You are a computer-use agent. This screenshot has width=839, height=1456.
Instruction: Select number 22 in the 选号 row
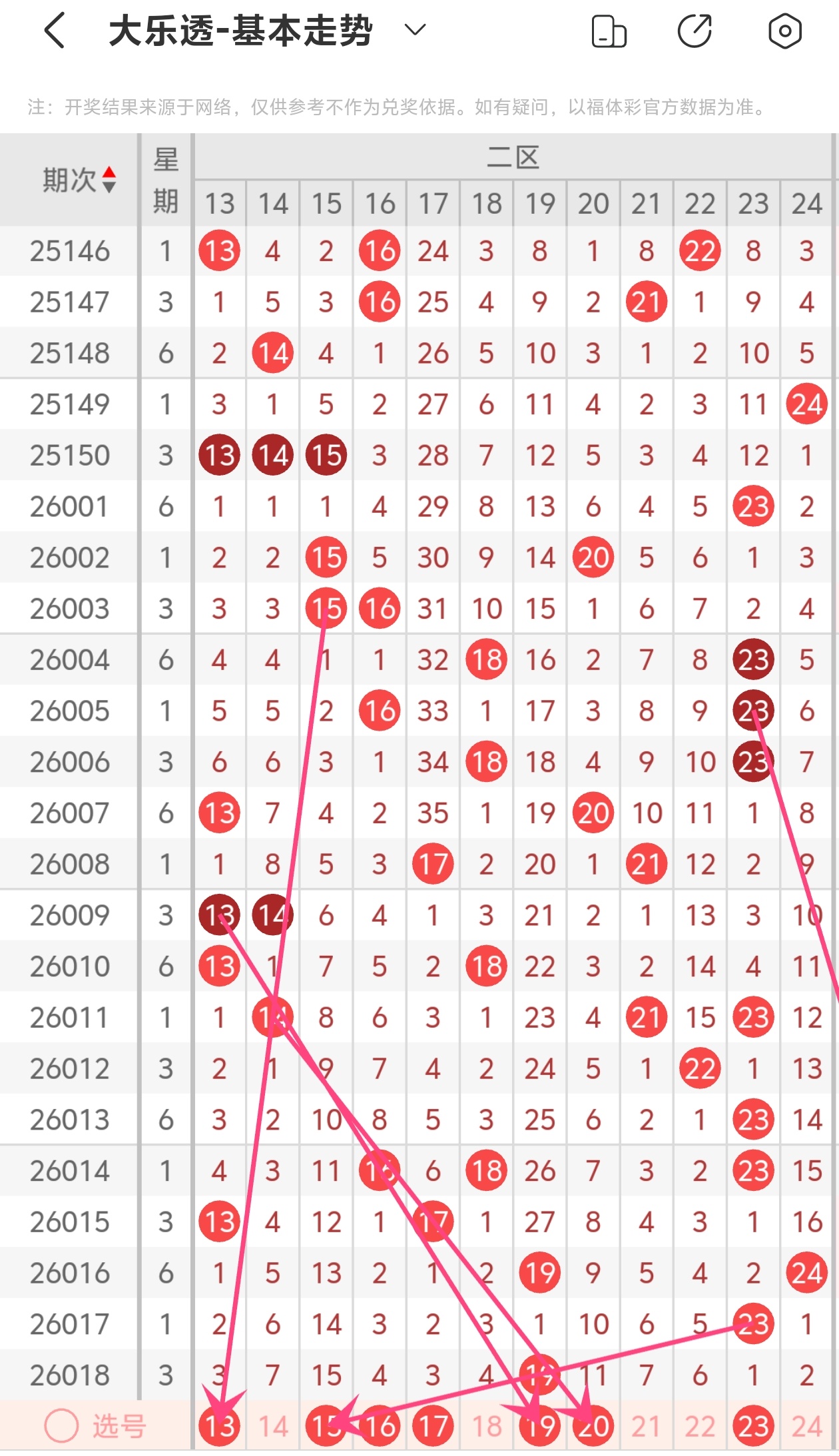pos(700,1427)
